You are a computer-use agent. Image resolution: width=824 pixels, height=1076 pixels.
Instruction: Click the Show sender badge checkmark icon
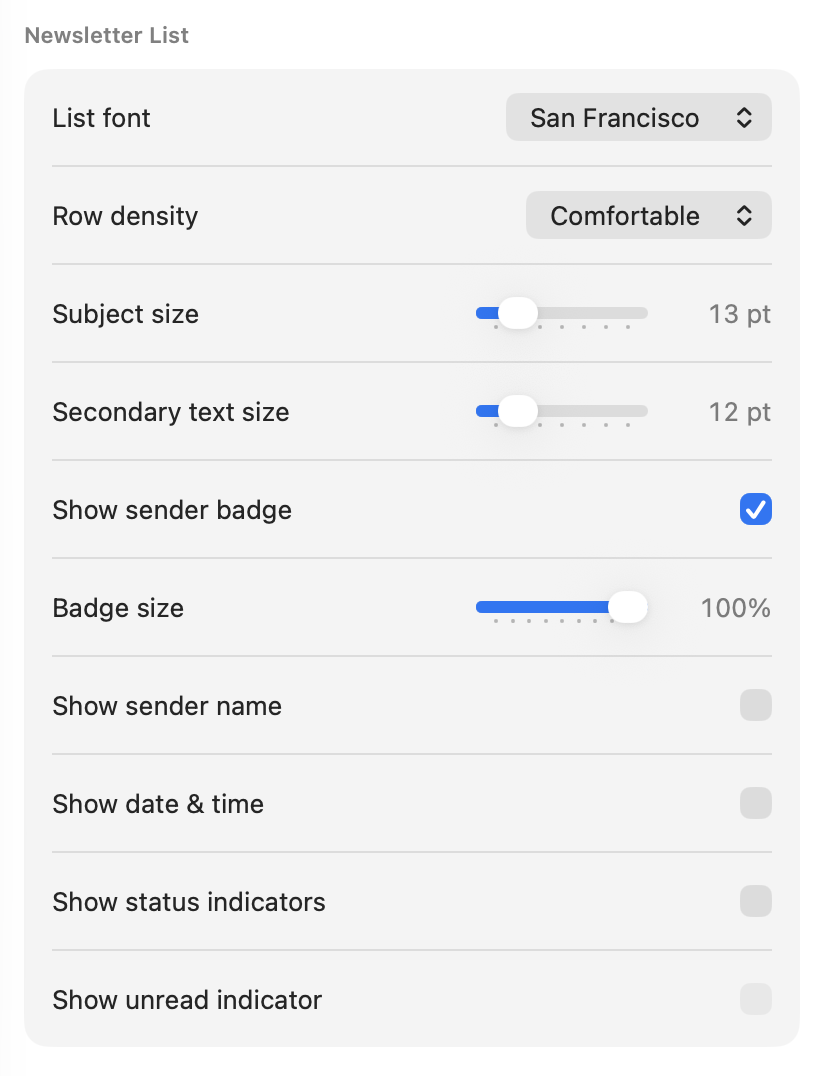pyautogui.click(x=756, y=509)
